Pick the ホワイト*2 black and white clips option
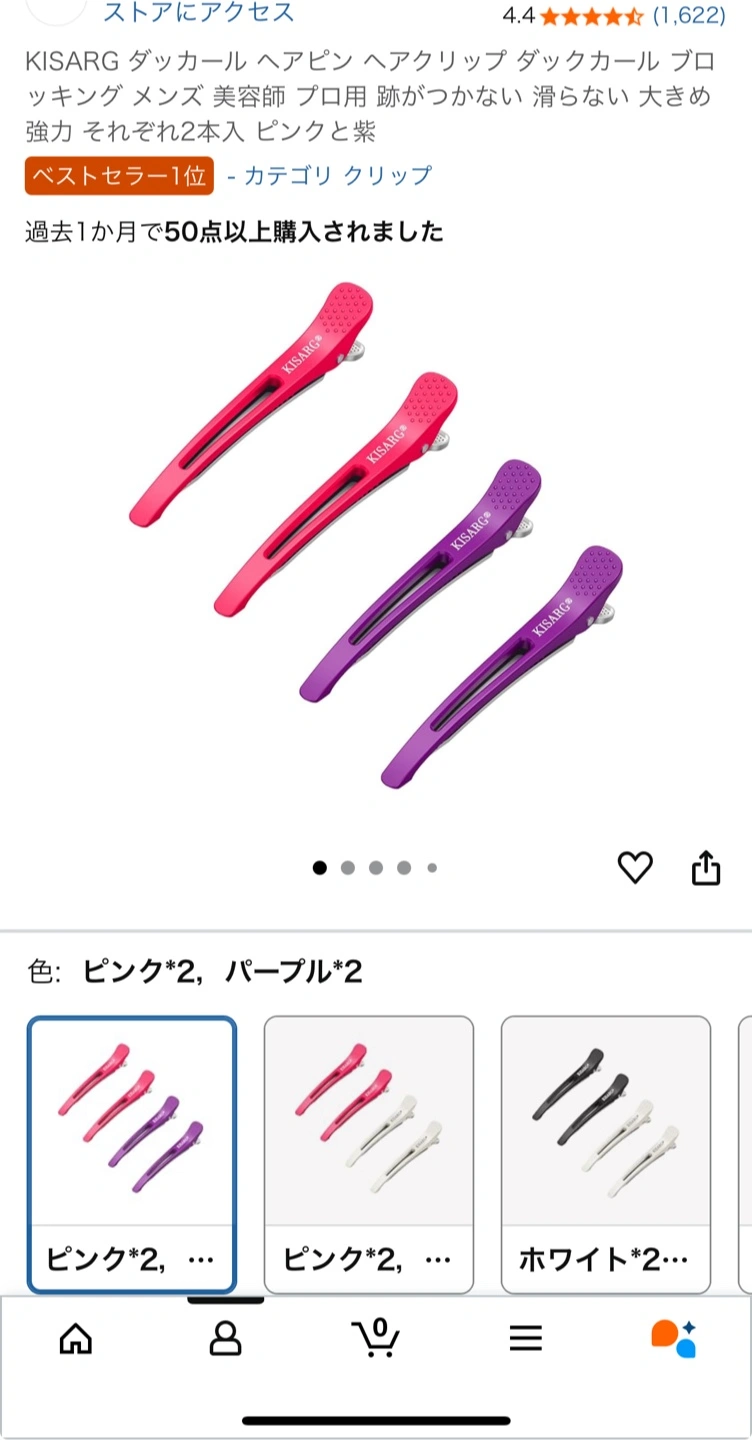Viewport: 752px width, 1440px height. [x=606, y=1155]
